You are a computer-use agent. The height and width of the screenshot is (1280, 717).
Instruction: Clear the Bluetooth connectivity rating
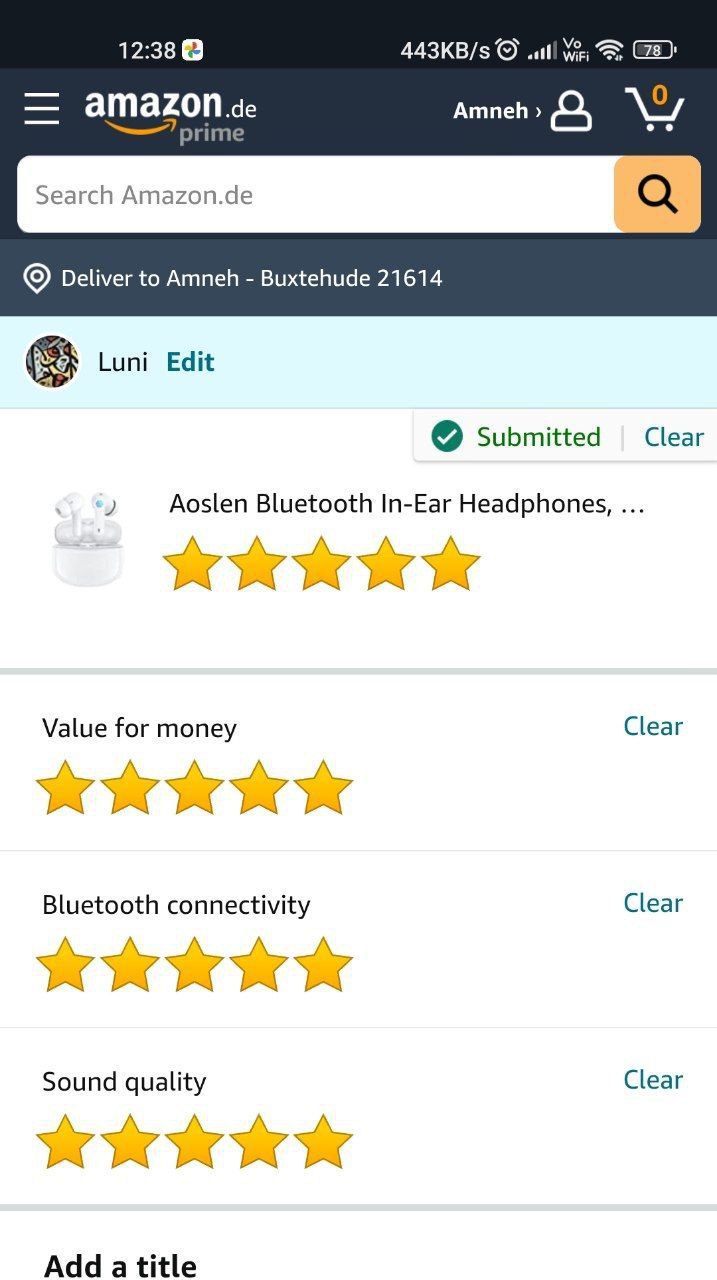pyautogui.click(x=652, y=903)
